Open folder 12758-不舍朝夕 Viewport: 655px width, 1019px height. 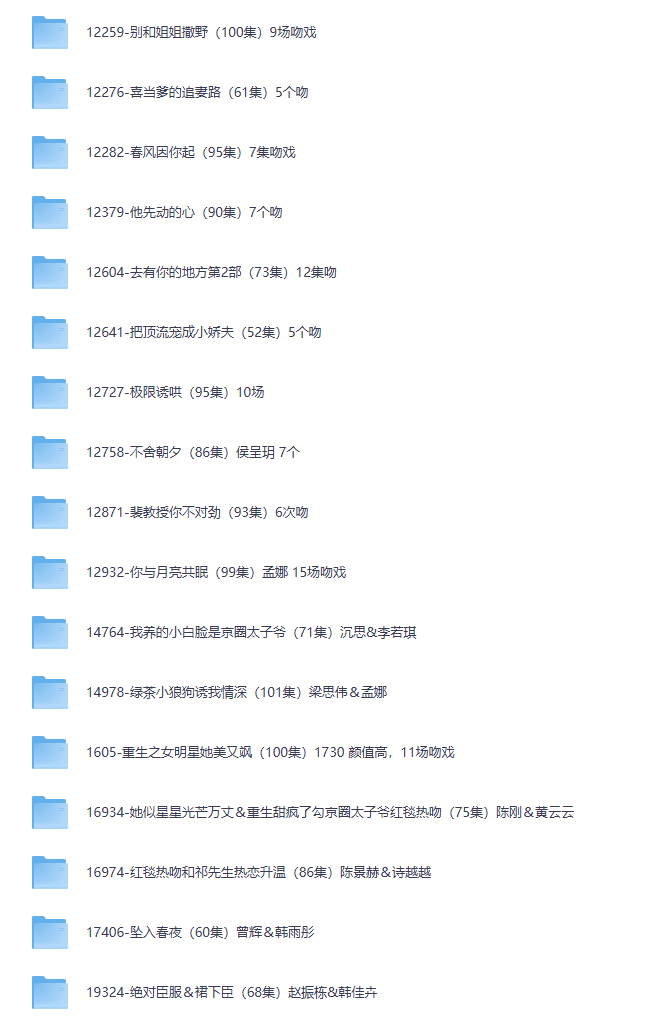click(x=192, y=452)
